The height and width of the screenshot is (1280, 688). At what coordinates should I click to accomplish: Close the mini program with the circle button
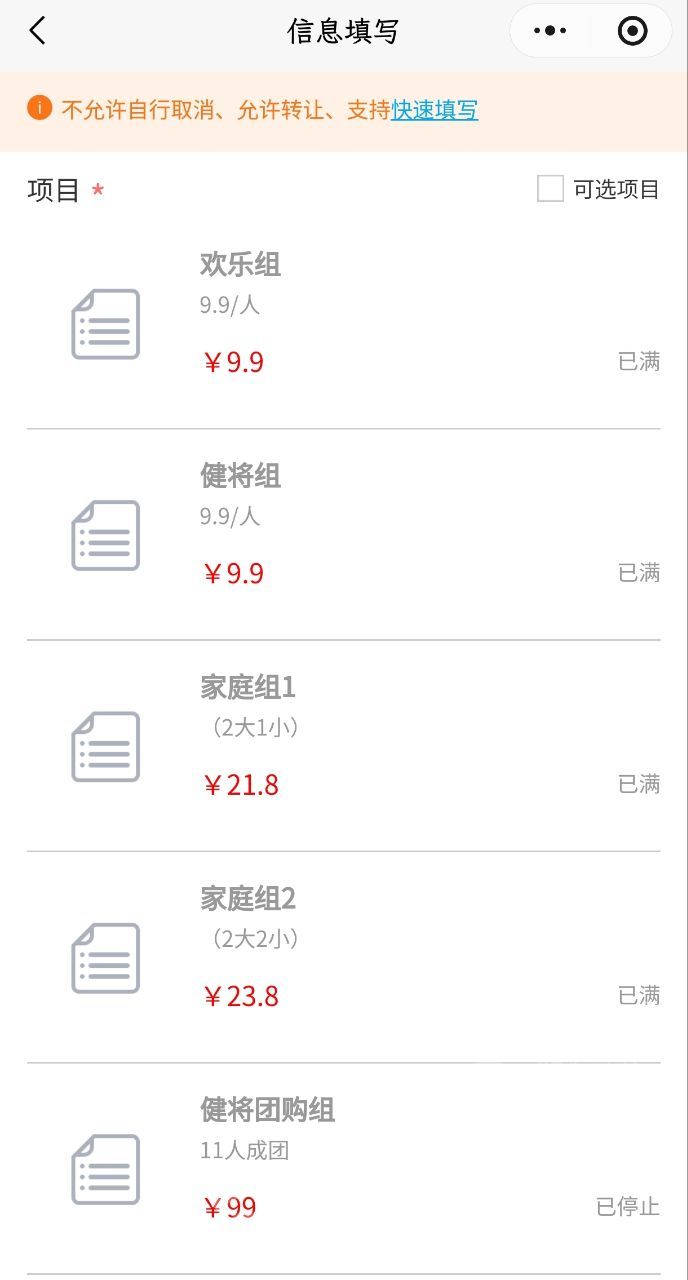tap(632, 31)
